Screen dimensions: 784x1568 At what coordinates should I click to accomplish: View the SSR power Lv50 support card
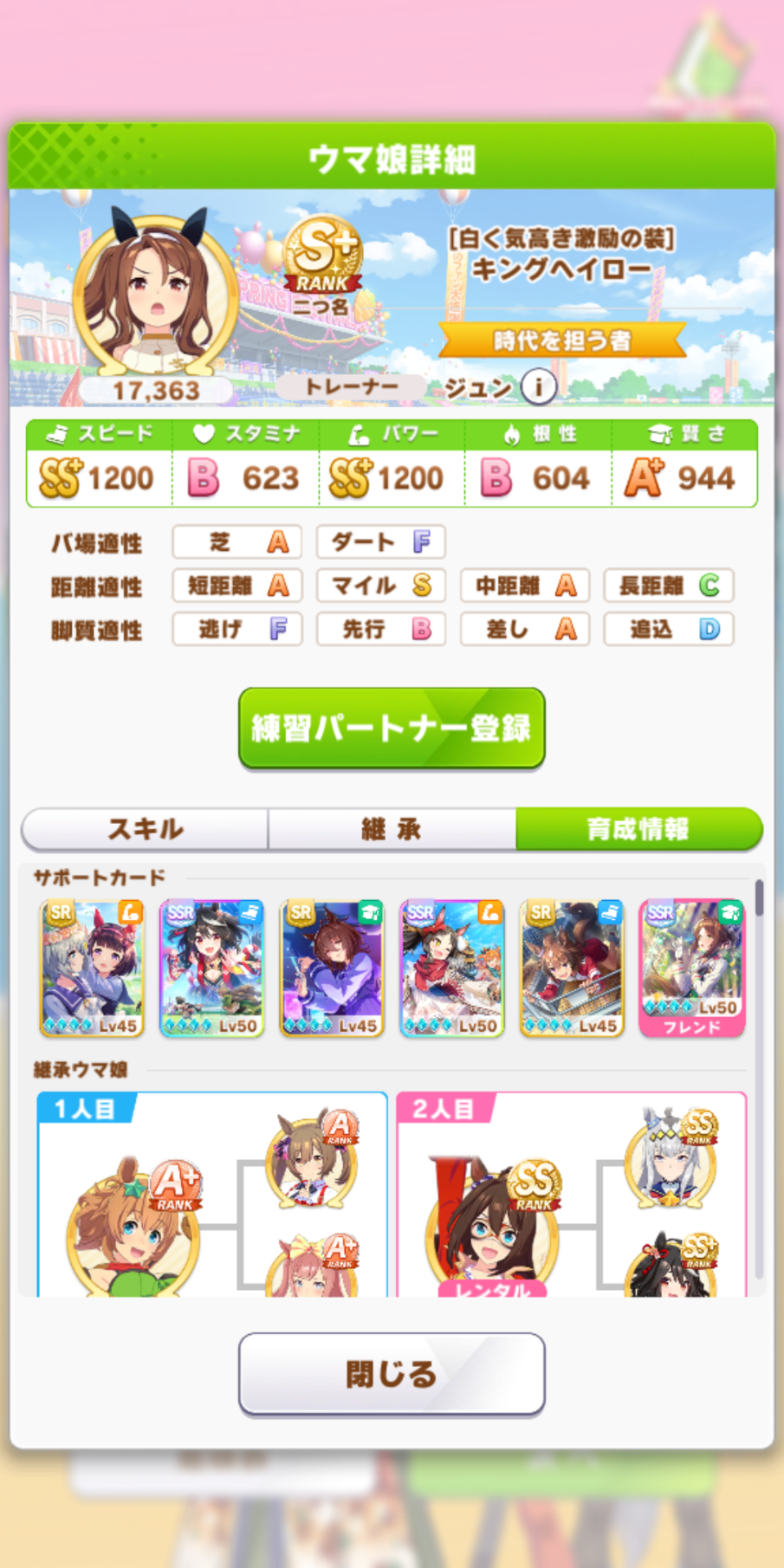coord(451,969)
